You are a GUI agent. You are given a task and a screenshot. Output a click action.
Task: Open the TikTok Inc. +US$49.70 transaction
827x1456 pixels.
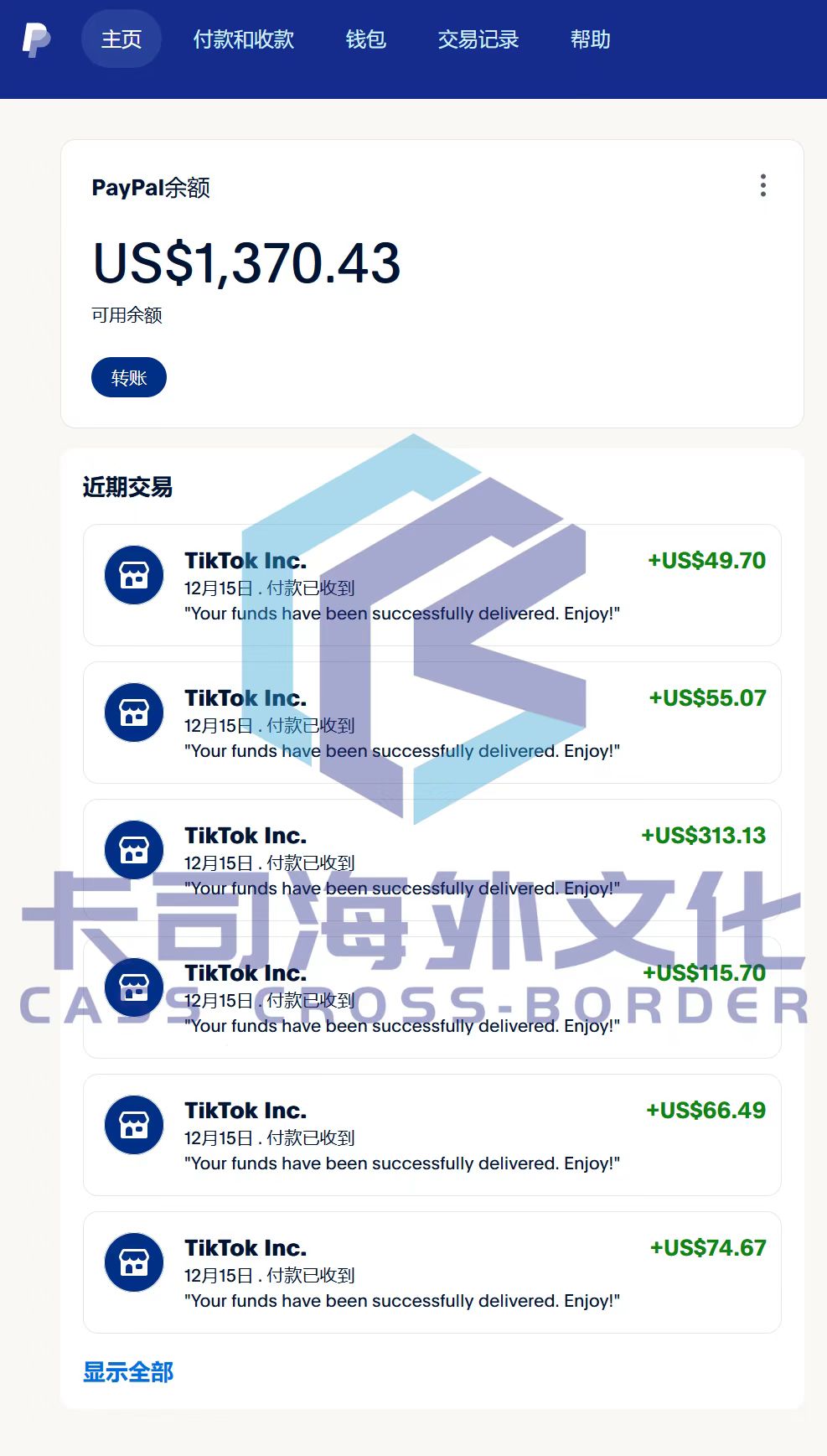click(432, 585)
